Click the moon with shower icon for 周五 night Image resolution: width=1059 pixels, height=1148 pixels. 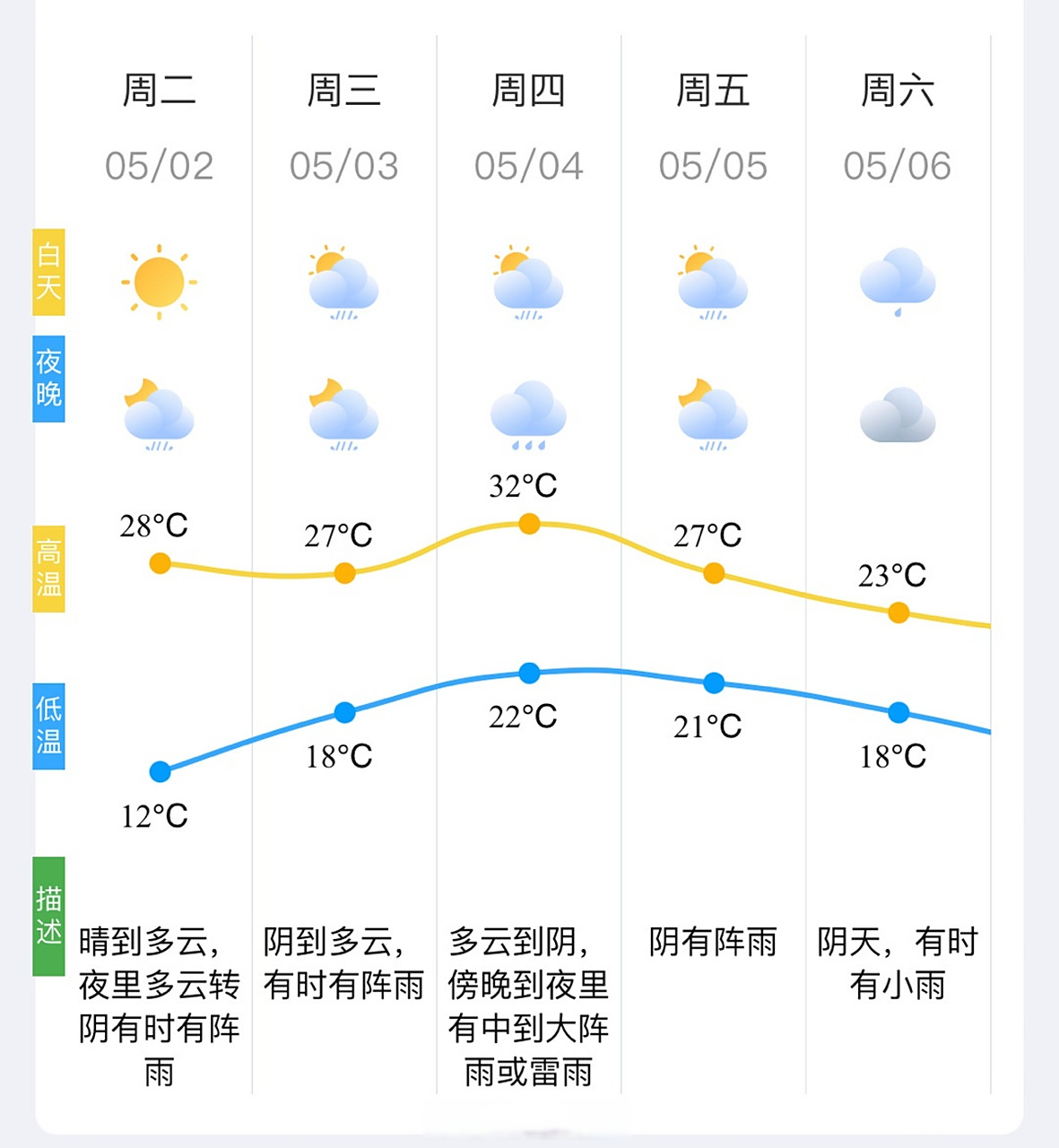pyautogui.click(x=713, y=413)
